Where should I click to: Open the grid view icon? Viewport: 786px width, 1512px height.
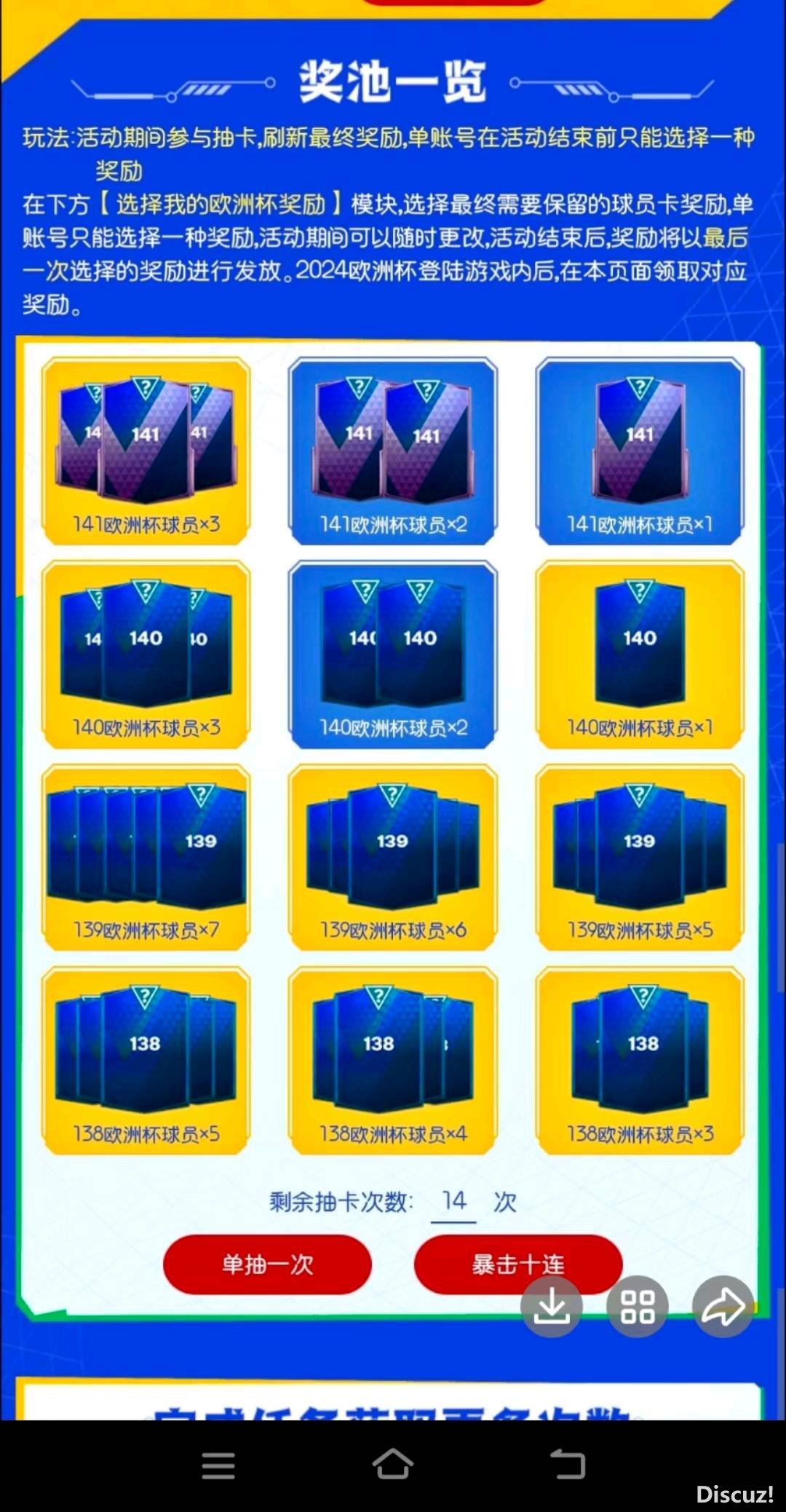638,1306
